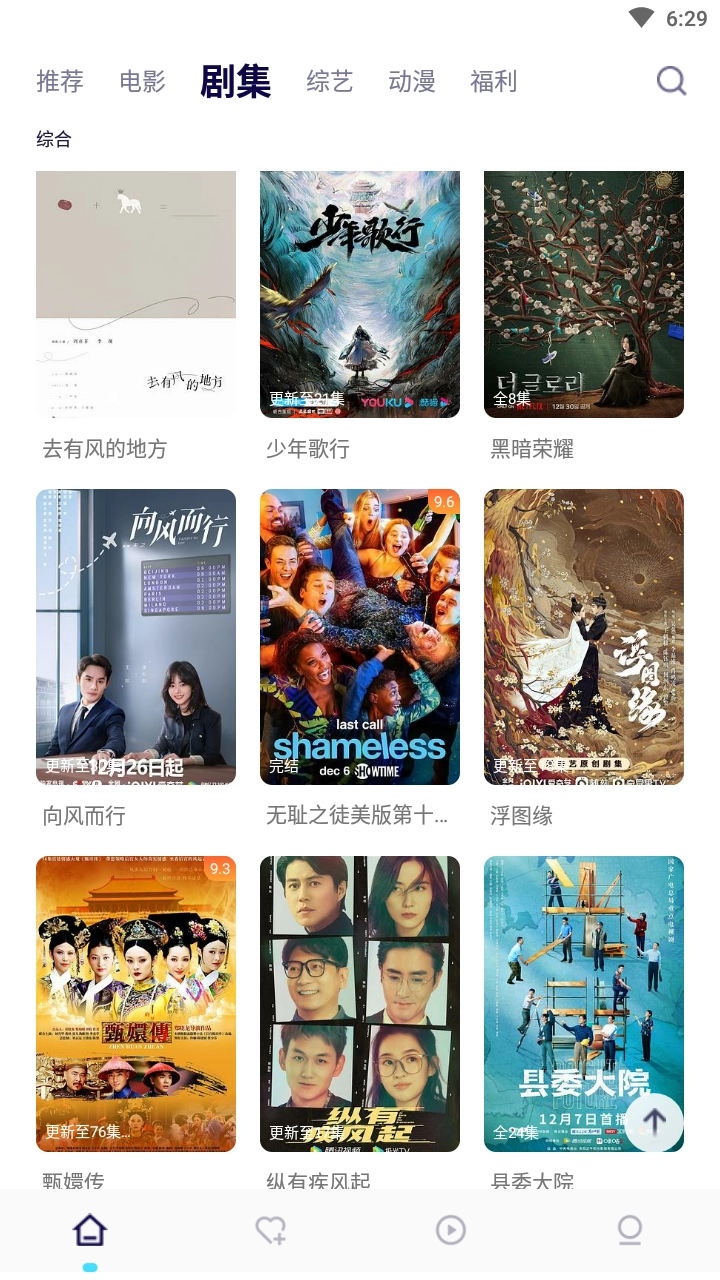Open the drama 去有风的地方
This screenshot has height=1280, width=720.
point(136,294)
